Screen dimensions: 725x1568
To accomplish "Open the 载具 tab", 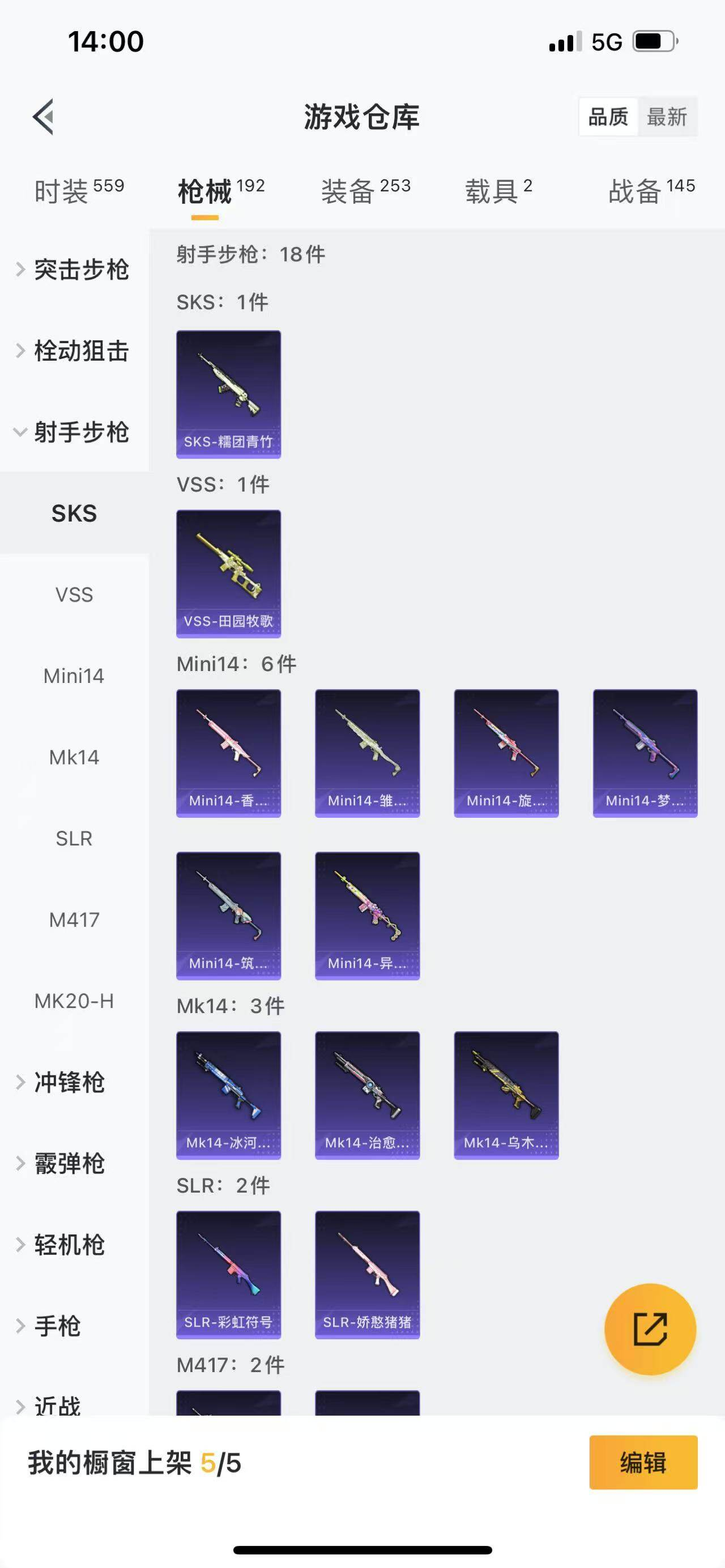I will (498, 190).
